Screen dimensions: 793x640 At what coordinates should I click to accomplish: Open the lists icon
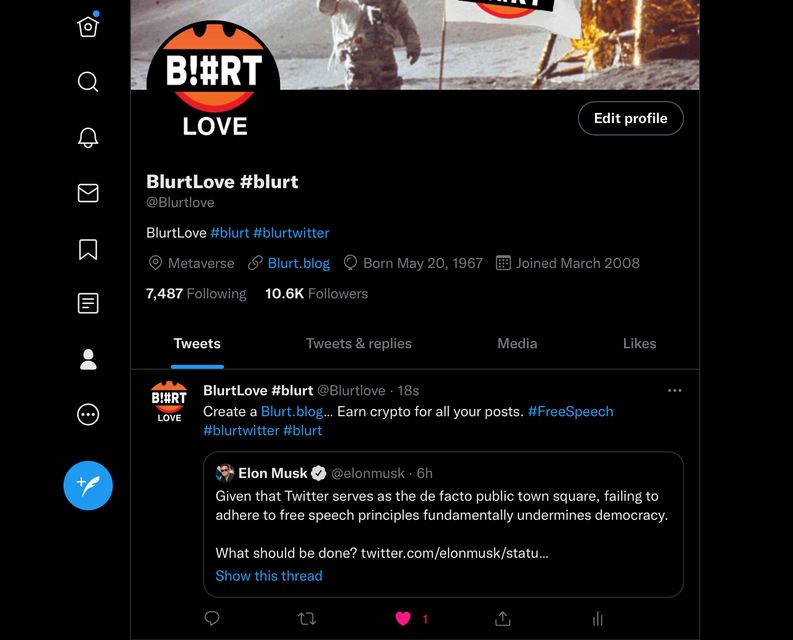88,303
